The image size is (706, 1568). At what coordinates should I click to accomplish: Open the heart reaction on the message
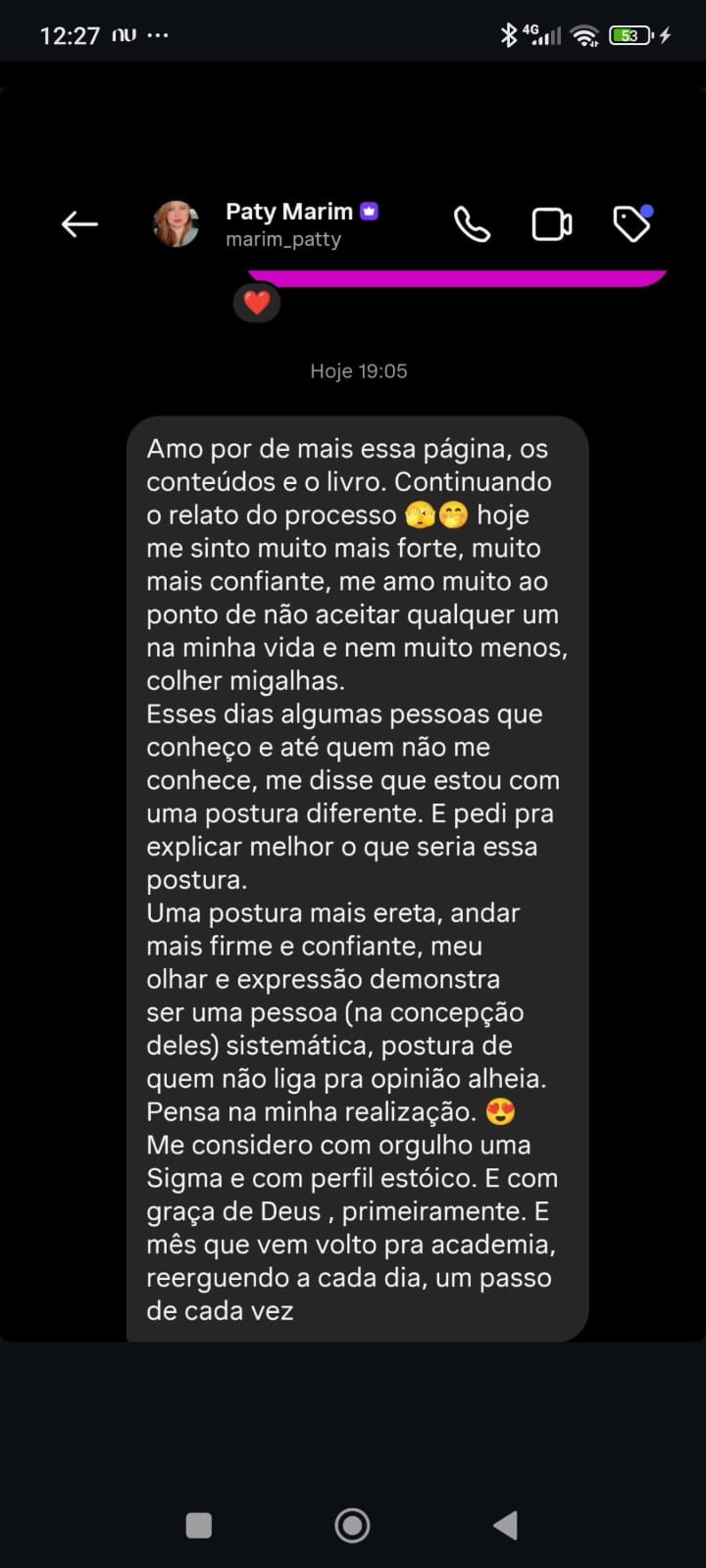point(256,302)
